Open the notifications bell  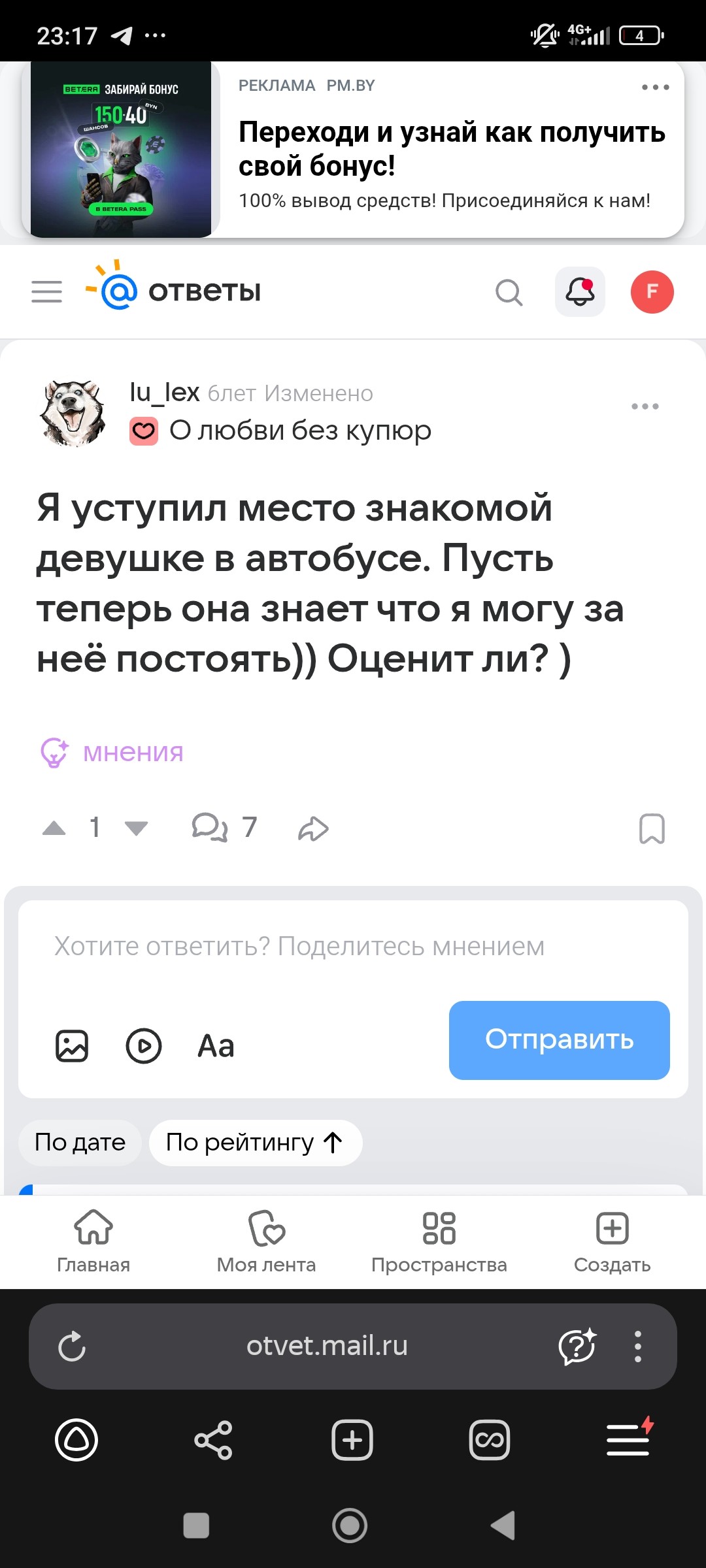[x=580, y=291]
